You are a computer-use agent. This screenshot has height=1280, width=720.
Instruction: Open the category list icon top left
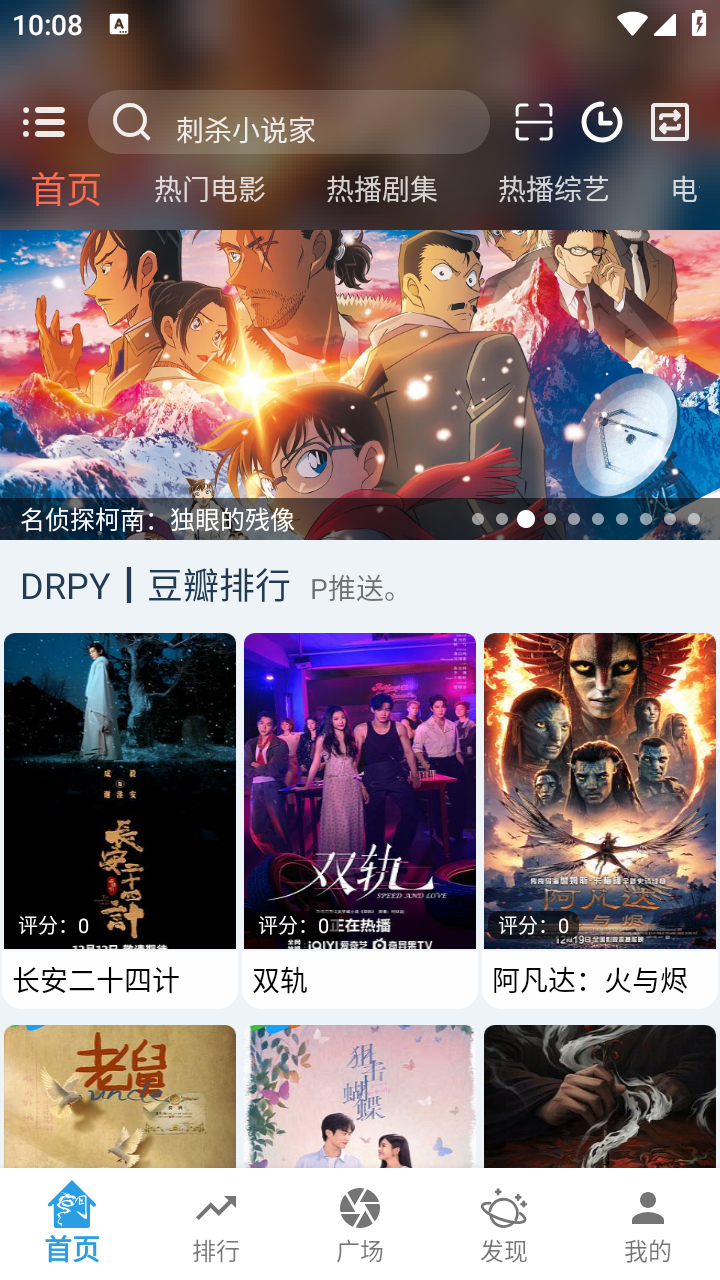pos(44,122)
